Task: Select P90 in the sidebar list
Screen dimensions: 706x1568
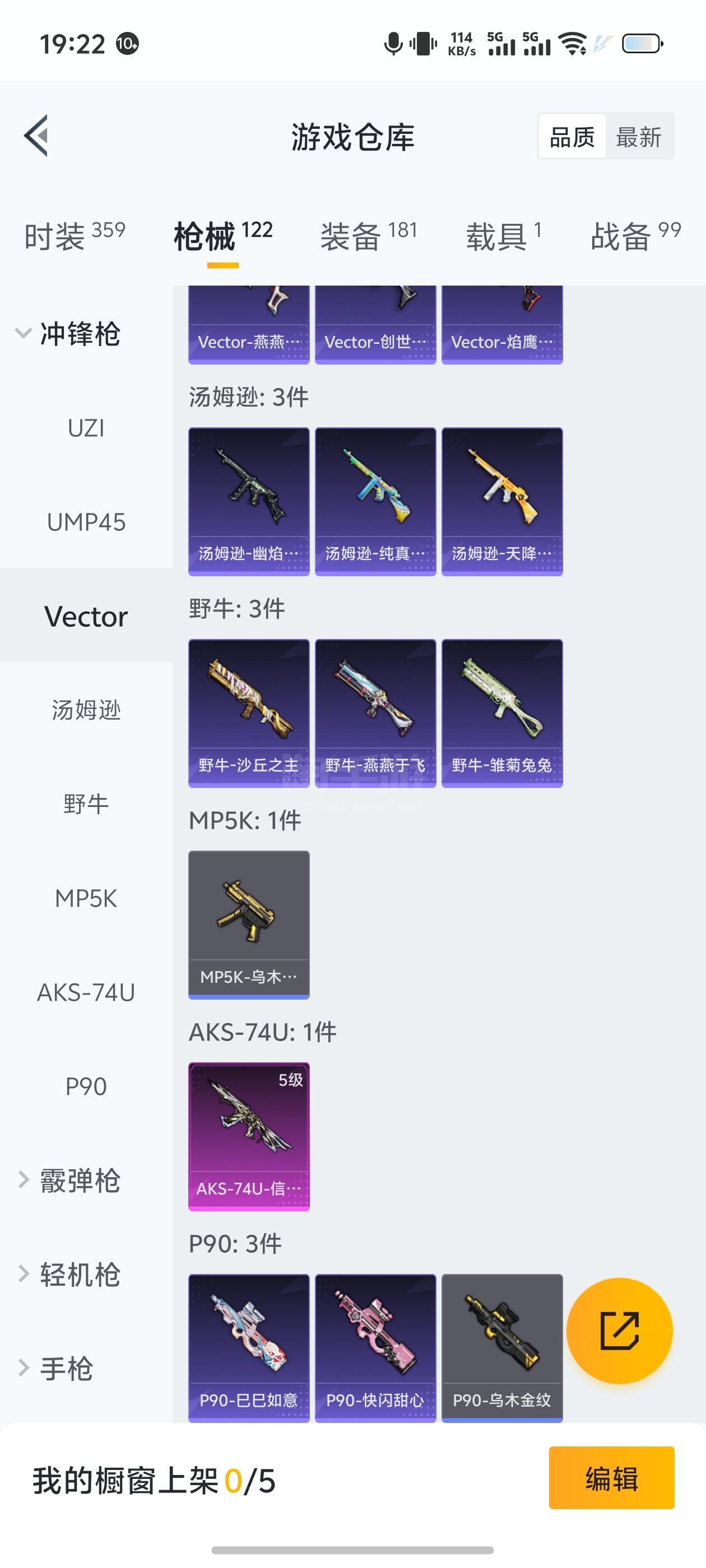Action: point(86,1086)
